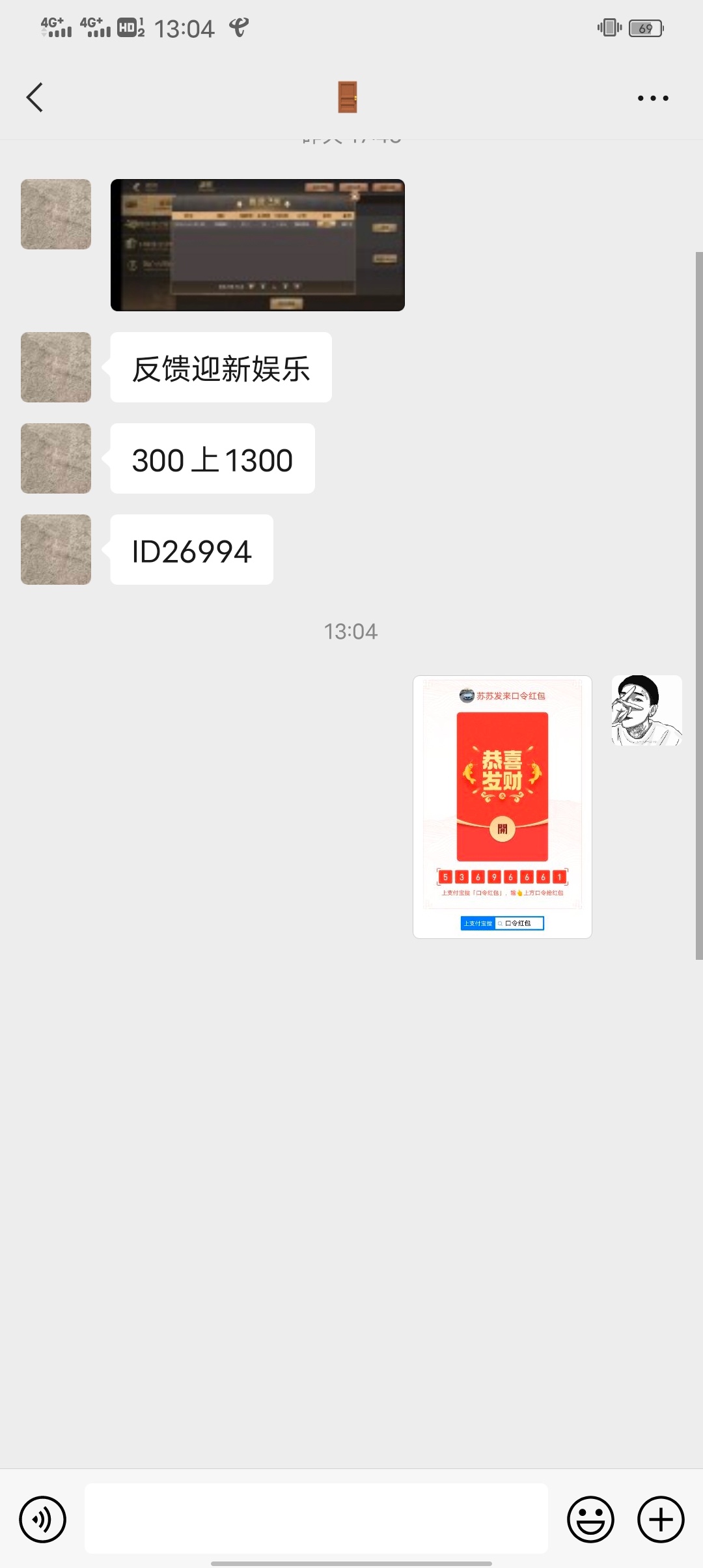Open the plus attachments menu
703x1568 pixels.
pos(661,1520)
